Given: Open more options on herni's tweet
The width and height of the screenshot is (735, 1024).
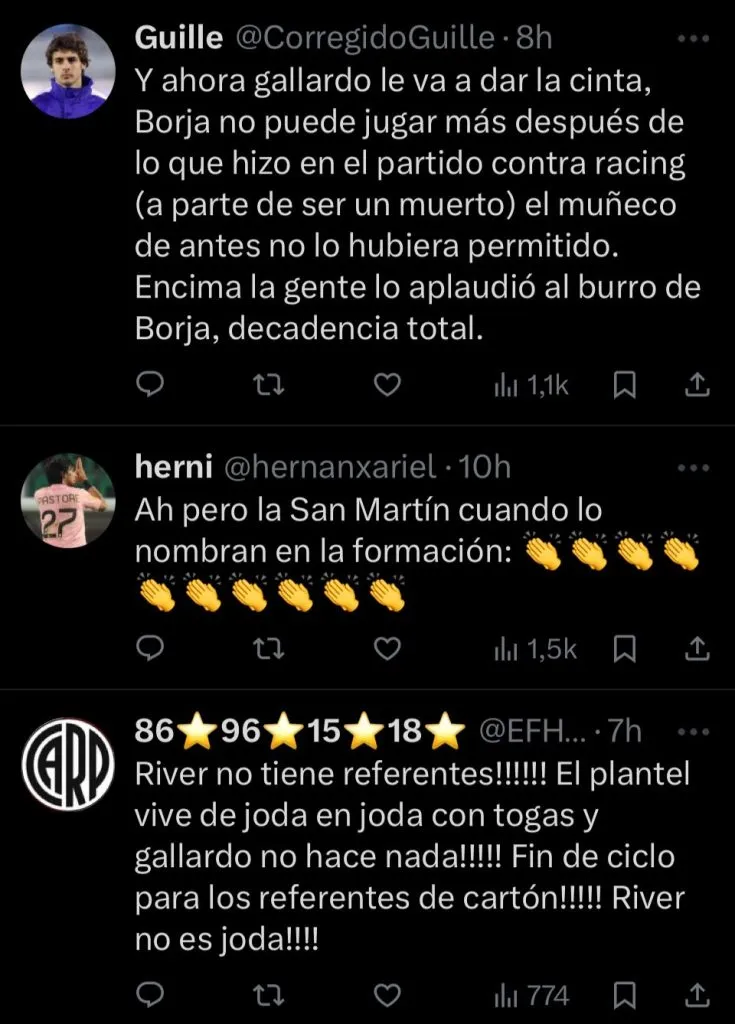Looking at the screenshot, I should tap(694, 467).
